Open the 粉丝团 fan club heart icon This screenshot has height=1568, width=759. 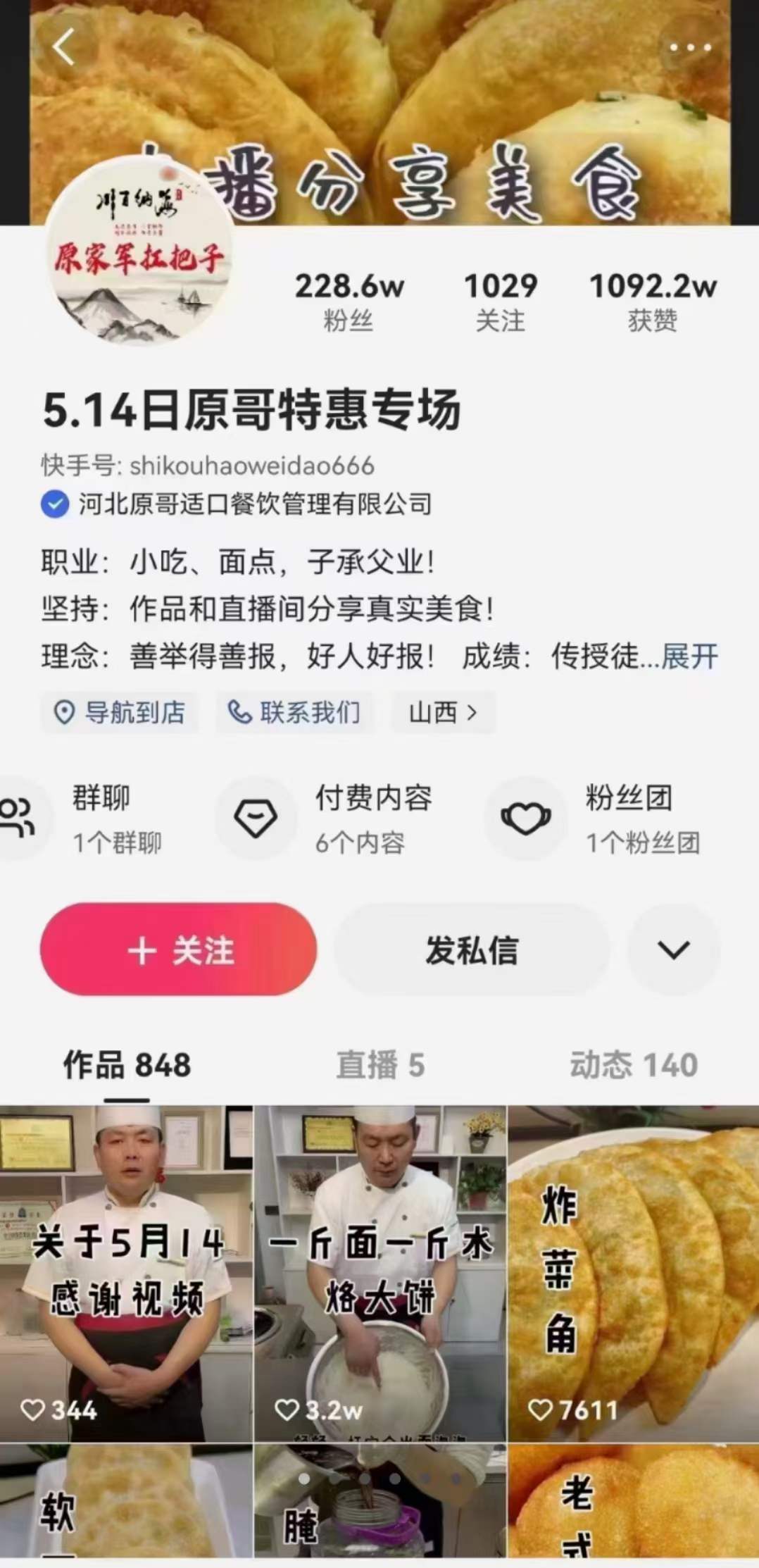[x=527, y=817]
